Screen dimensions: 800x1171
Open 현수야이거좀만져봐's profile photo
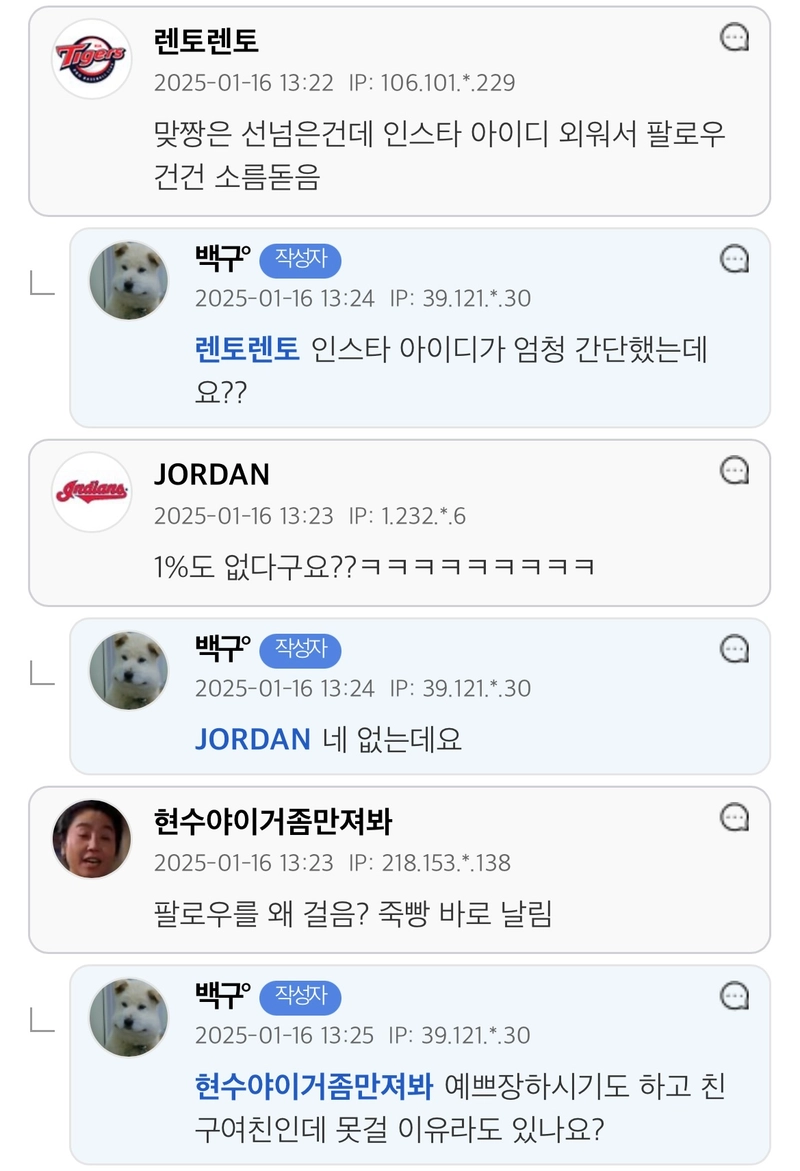pyautogui.click(x=91, y=838)
